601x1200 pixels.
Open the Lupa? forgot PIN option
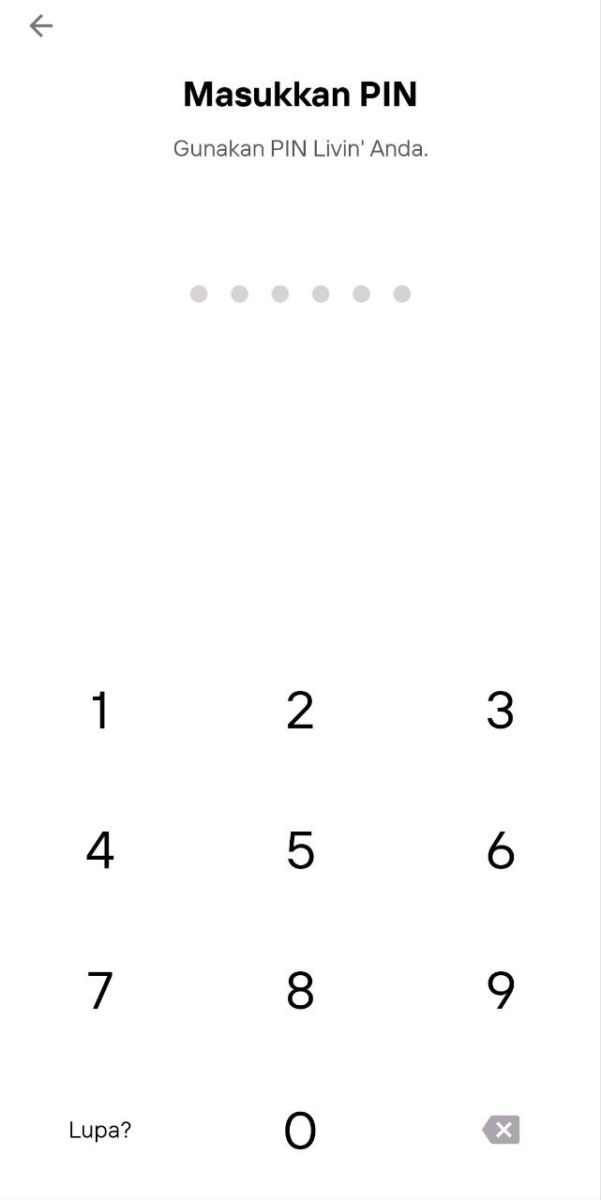pos(100,1131)
